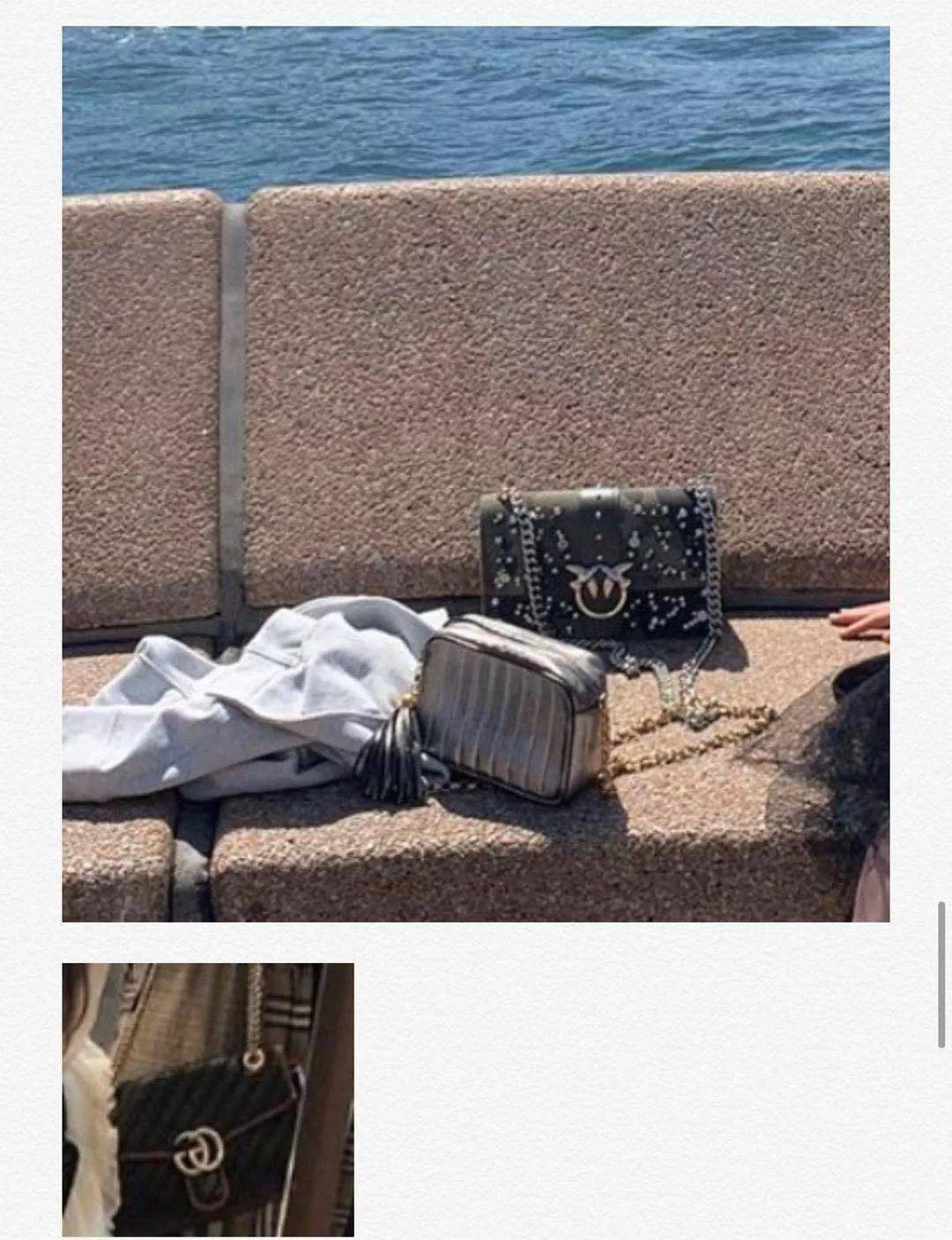Open the large photo of handbags by the sea
Screen dimensions: 952x1240
(476, 474)
